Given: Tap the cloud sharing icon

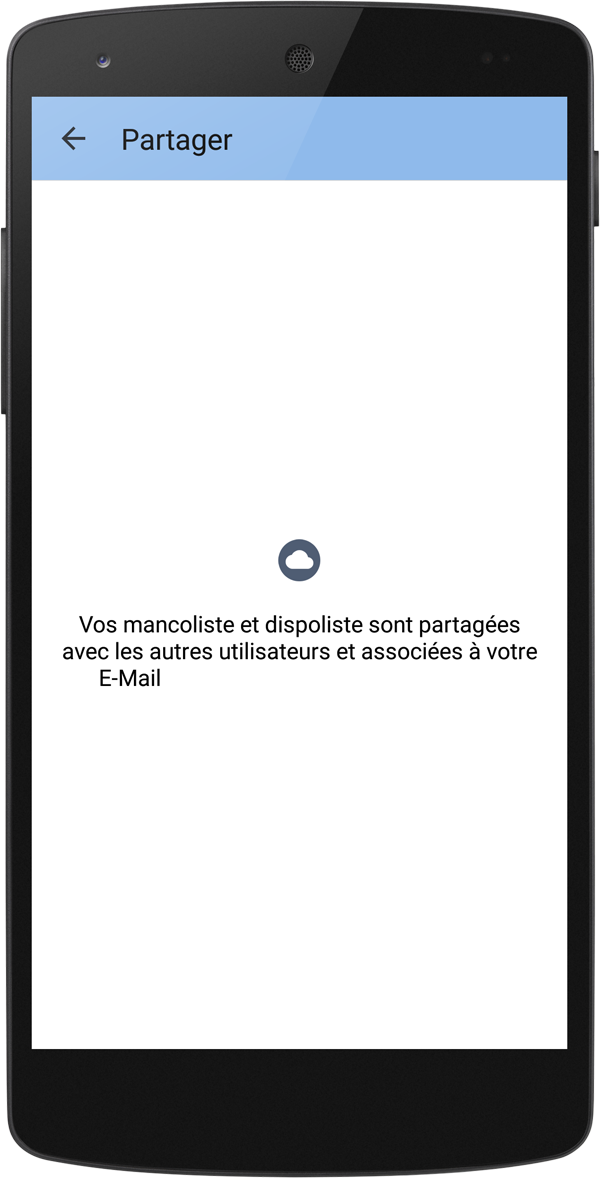Looking at the screenshot, I should pyautogui.click(x=299, y=560).
